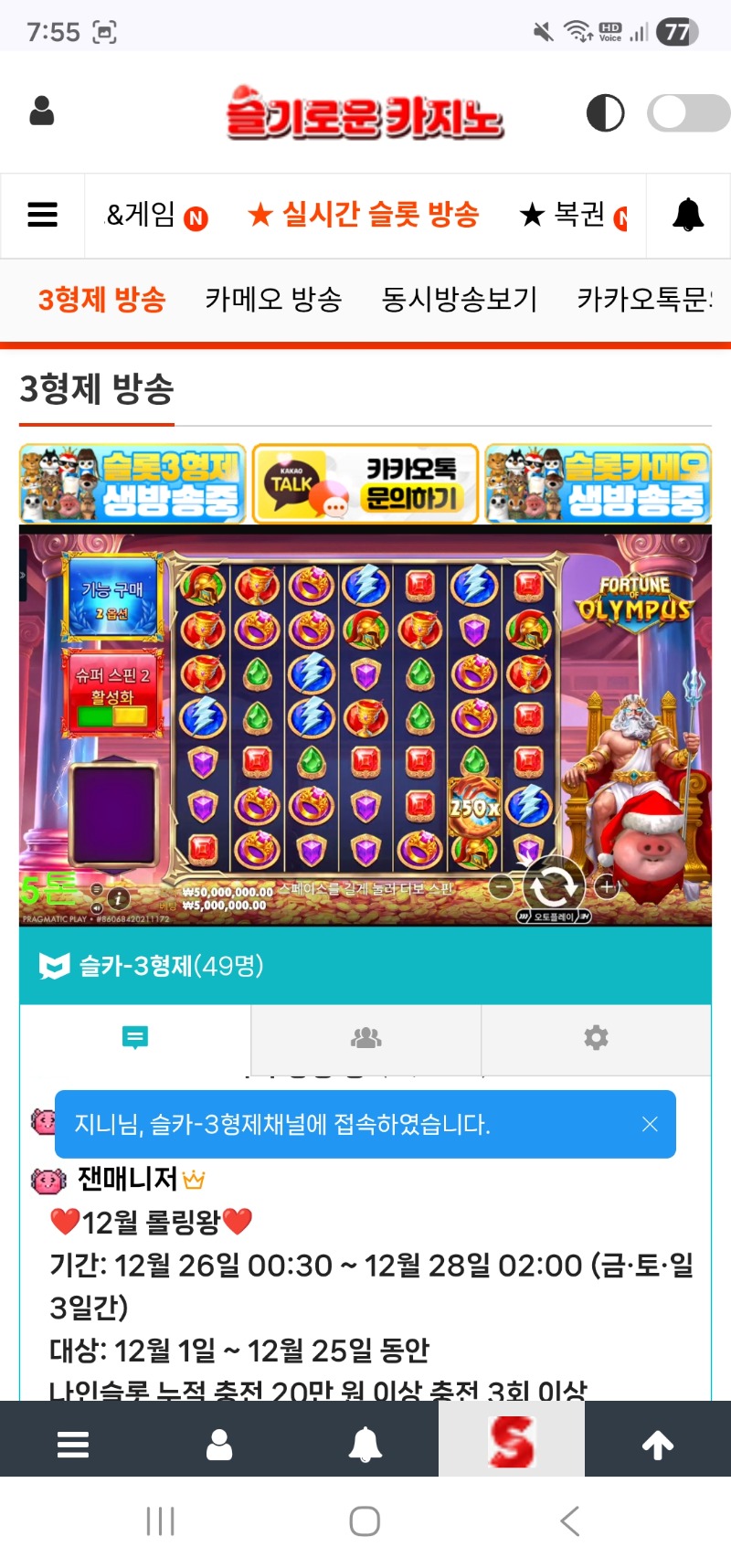Go back using system back button
The image size is (731, 1568).
[569, 1521]
